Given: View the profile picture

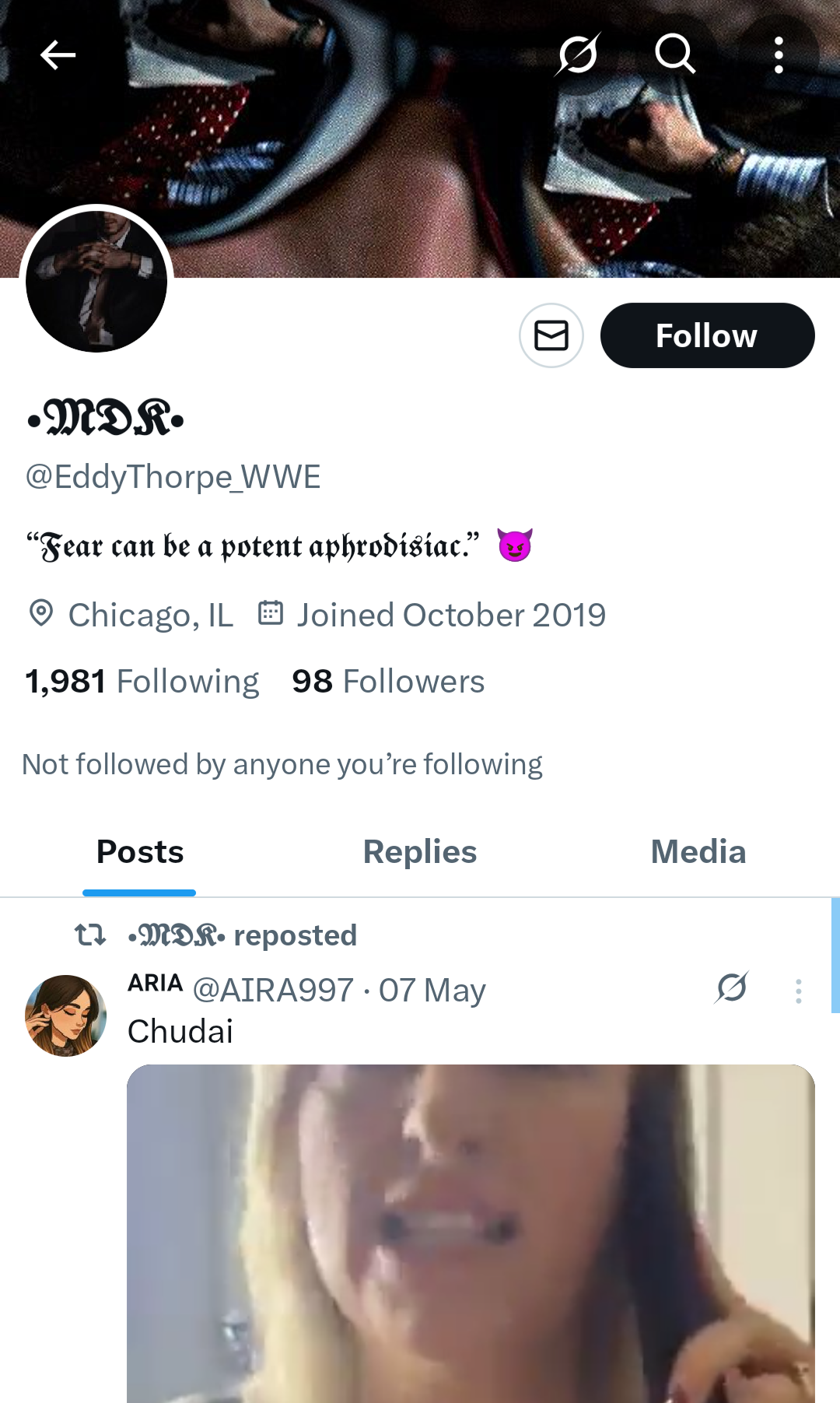Looking at the screenshot, I should pyautogui.click(x=96, y=282).
